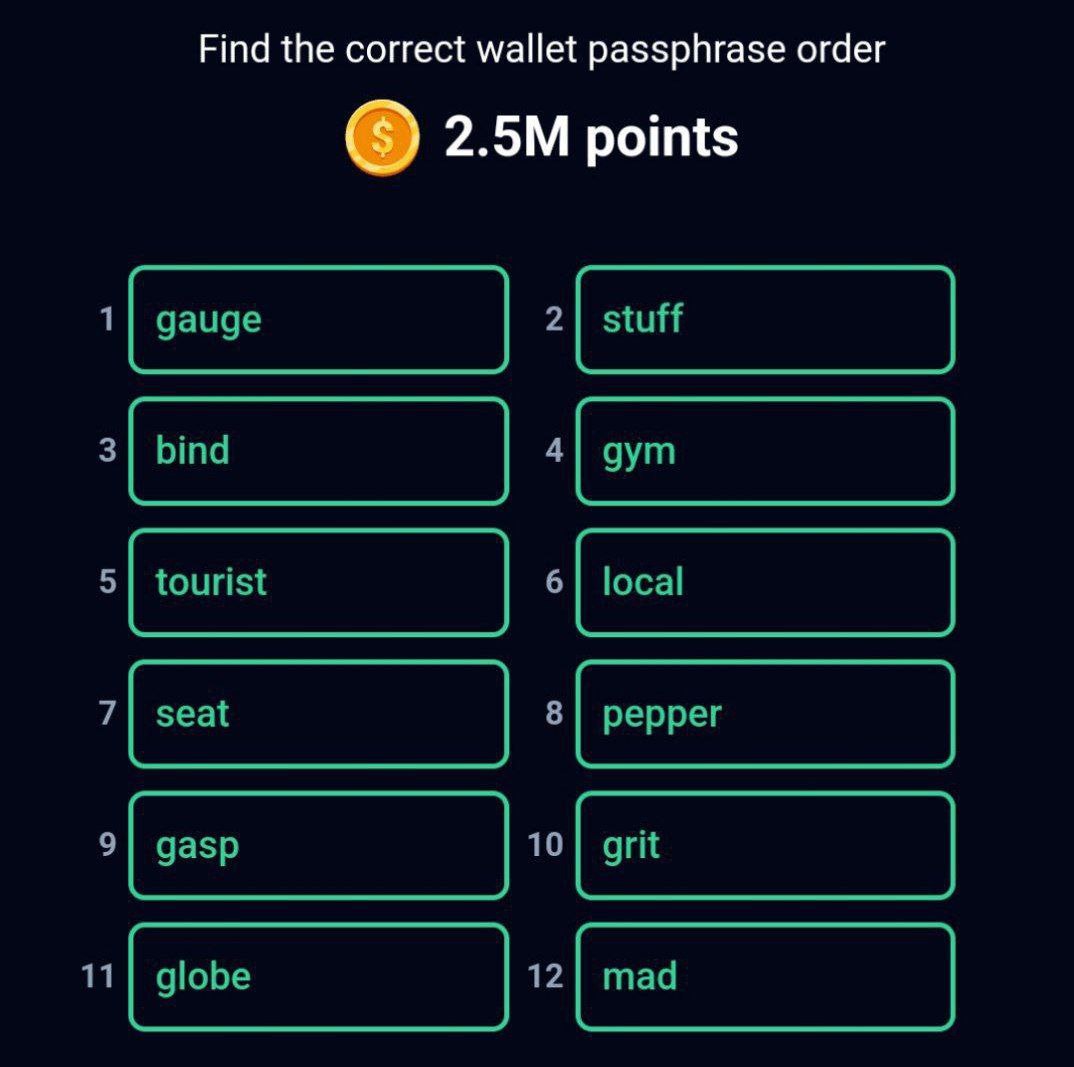Pick the word local
Image resolution: width=1074 pixels, height=1067 pixels.
[765, 582]
